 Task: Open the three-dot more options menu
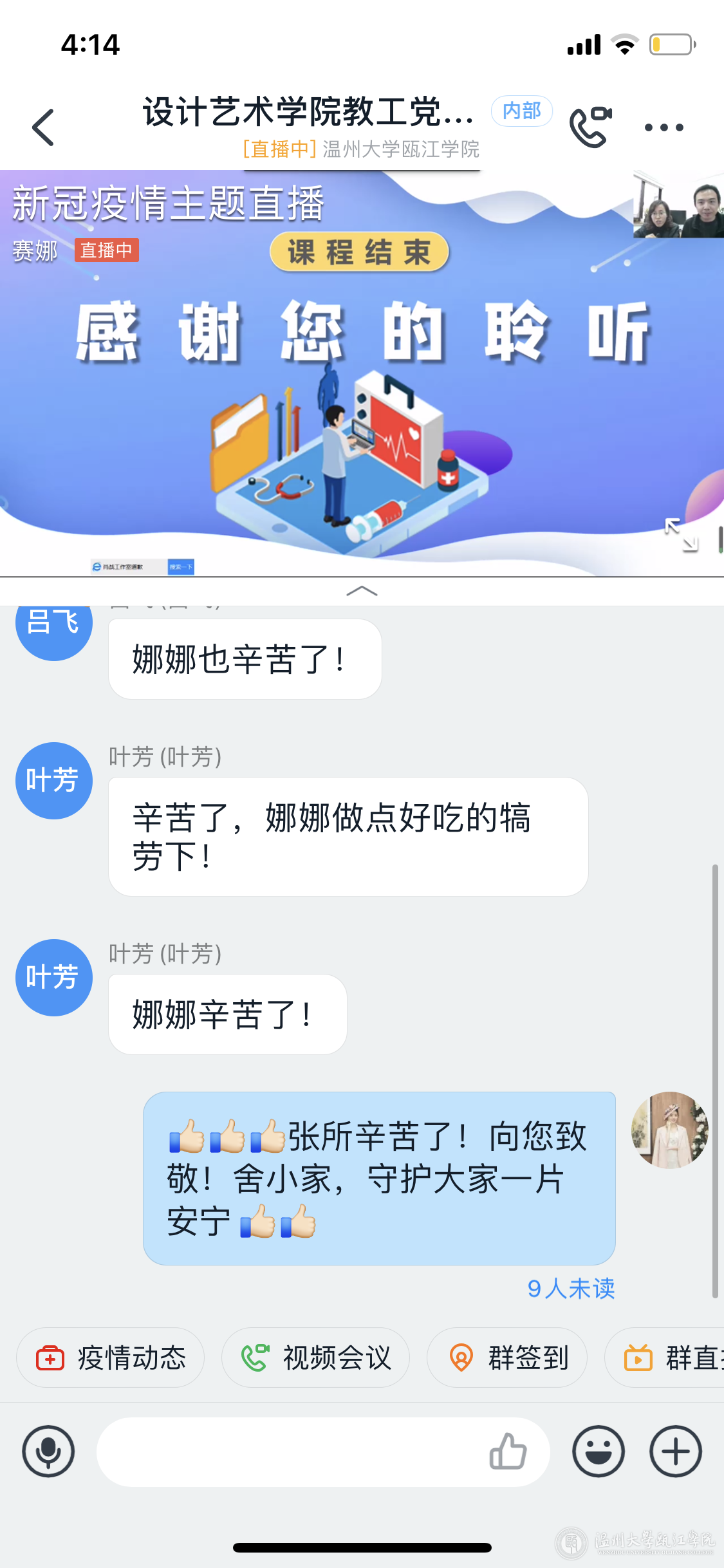[664, 127]
